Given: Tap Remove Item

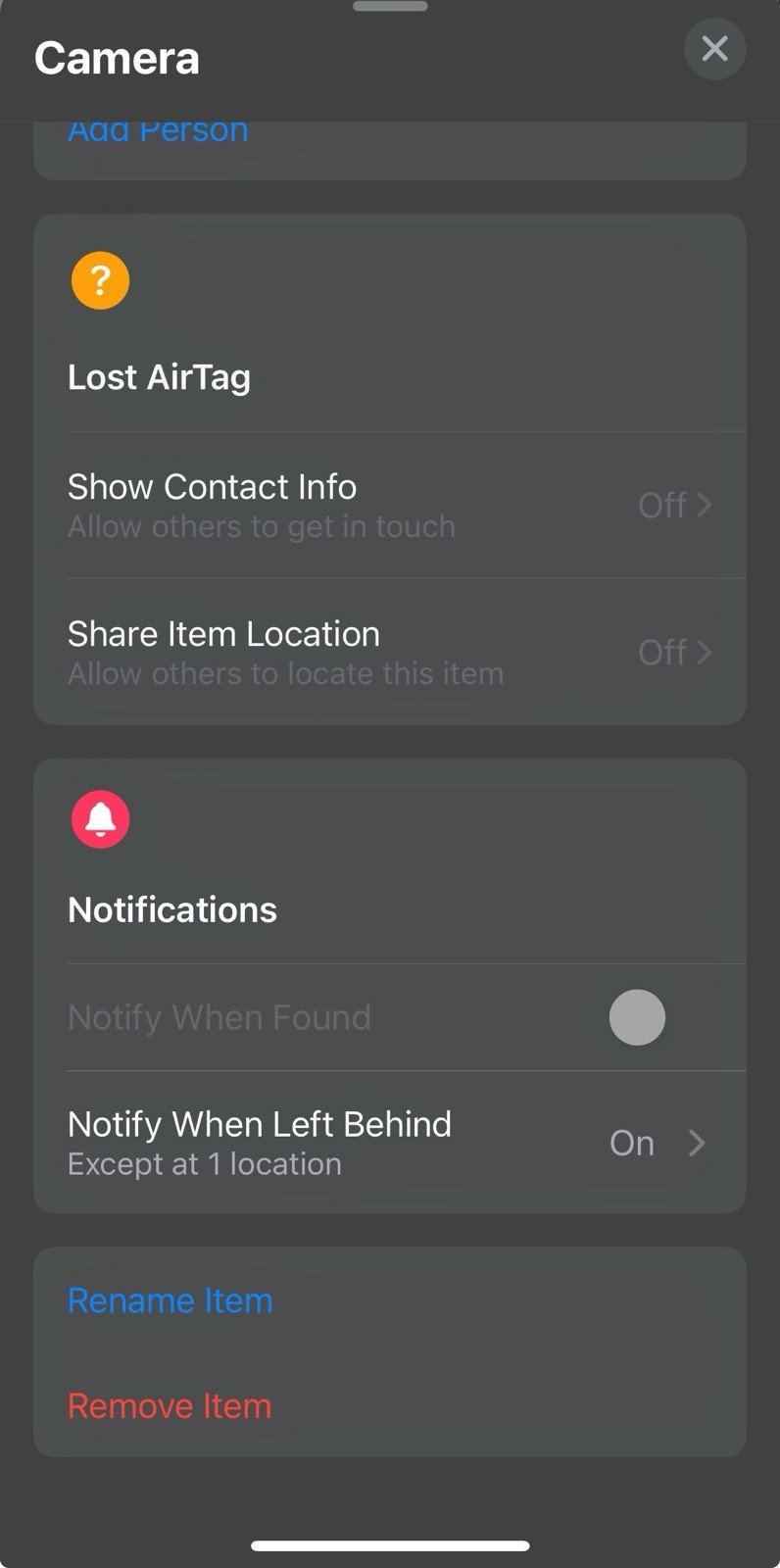Looking at the screenshot, I should point(170,1406).
